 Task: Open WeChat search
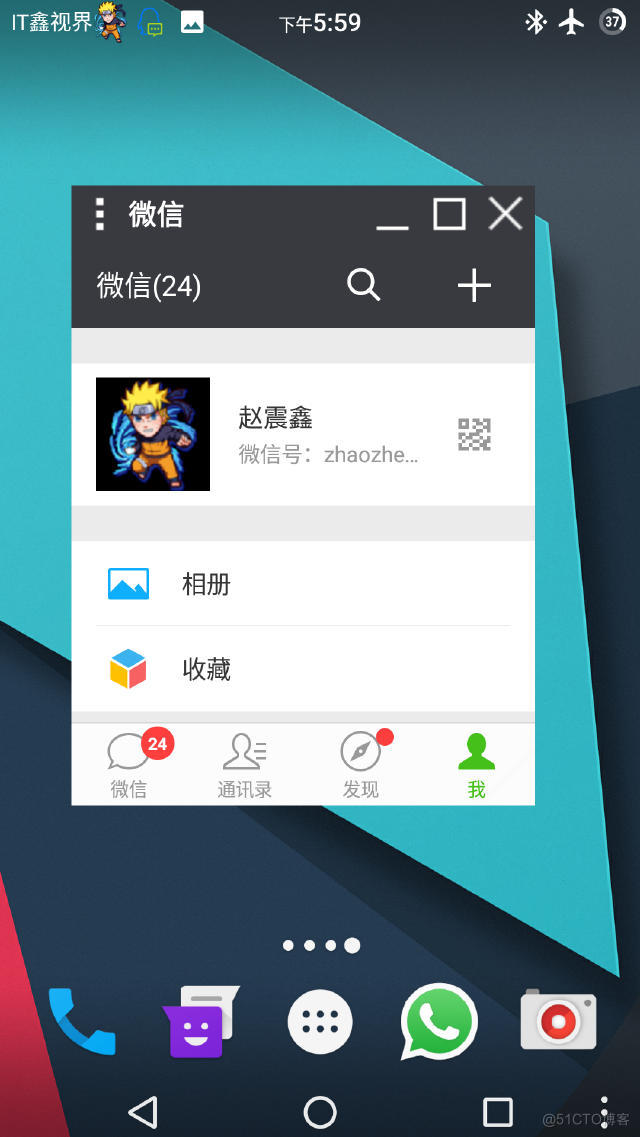(364, 286)
